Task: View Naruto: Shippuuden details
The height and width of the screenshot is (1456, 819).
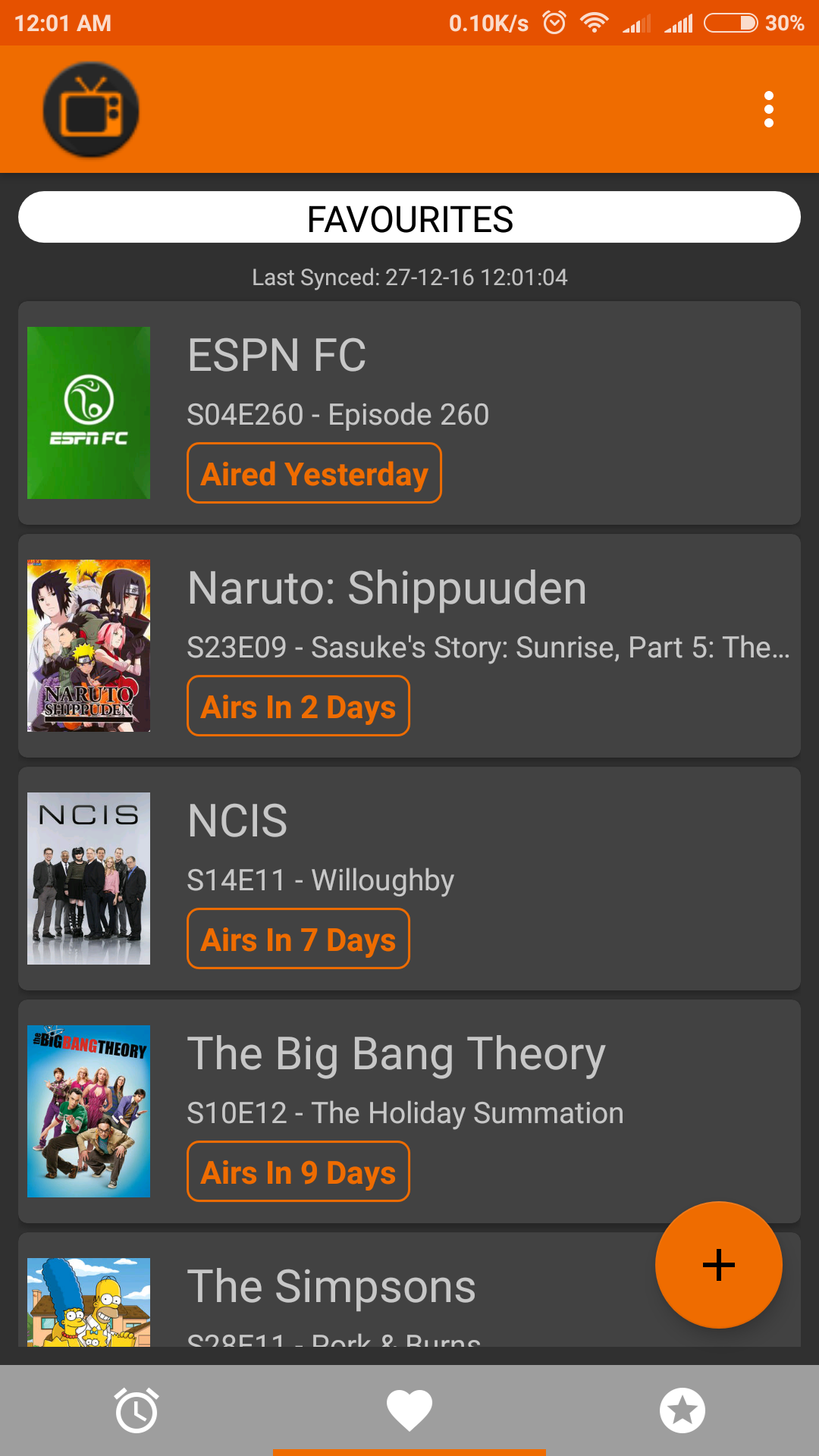Action: pyautogui.click(x=409, y=645)
